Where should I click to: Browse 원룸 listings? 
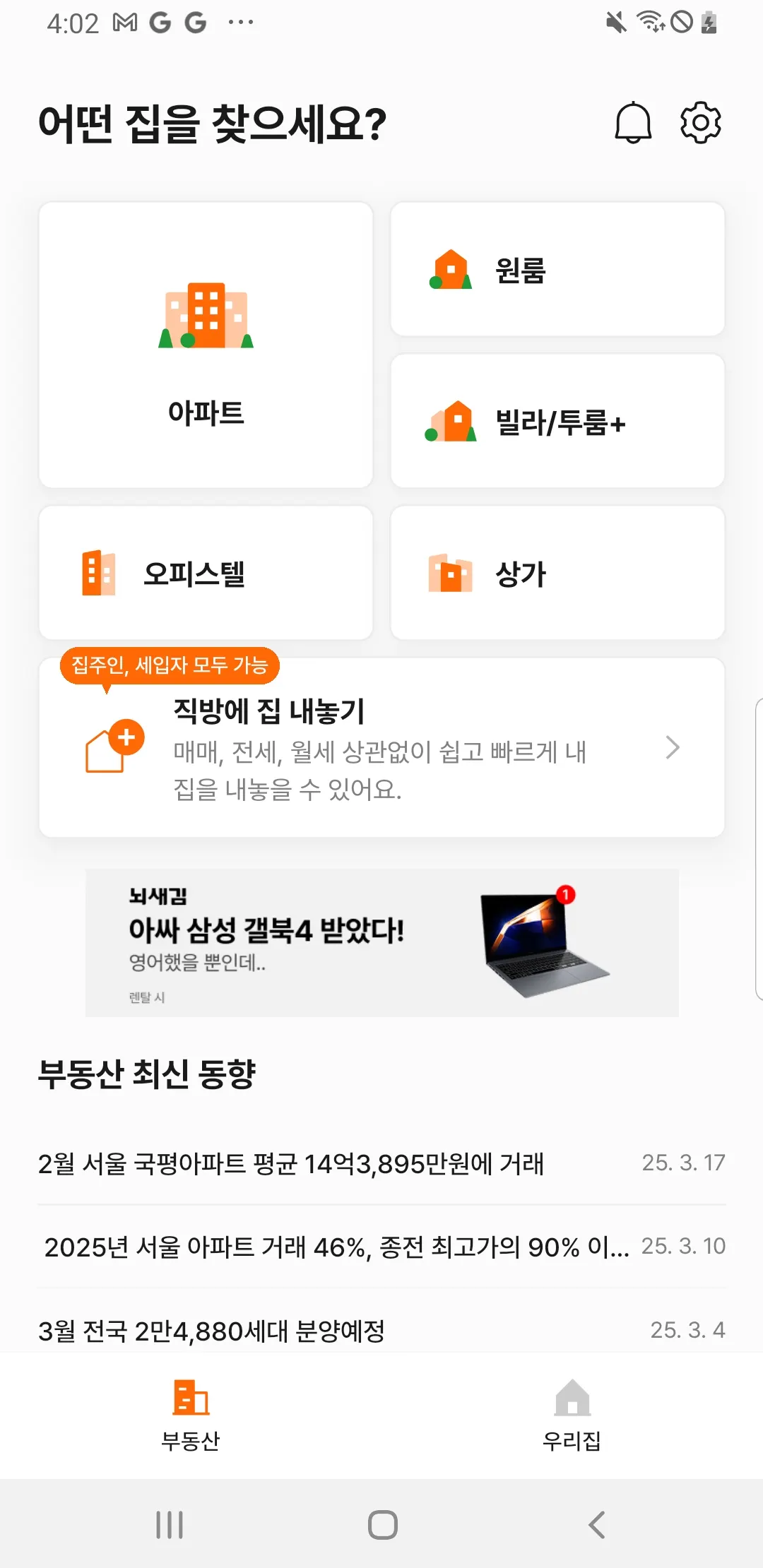point(557,270)
